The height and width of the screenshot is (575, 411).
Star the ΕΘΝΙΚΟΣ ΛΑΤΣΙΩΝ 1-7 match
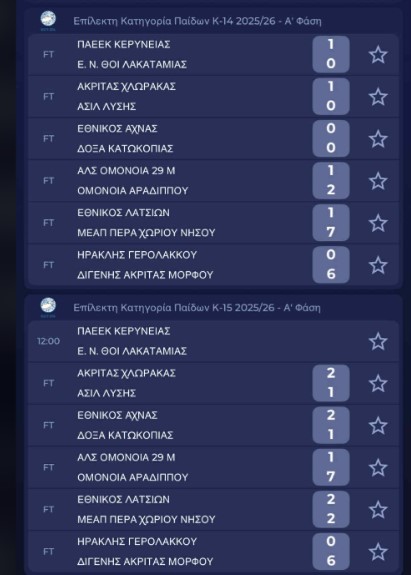[x=378, y=223]
